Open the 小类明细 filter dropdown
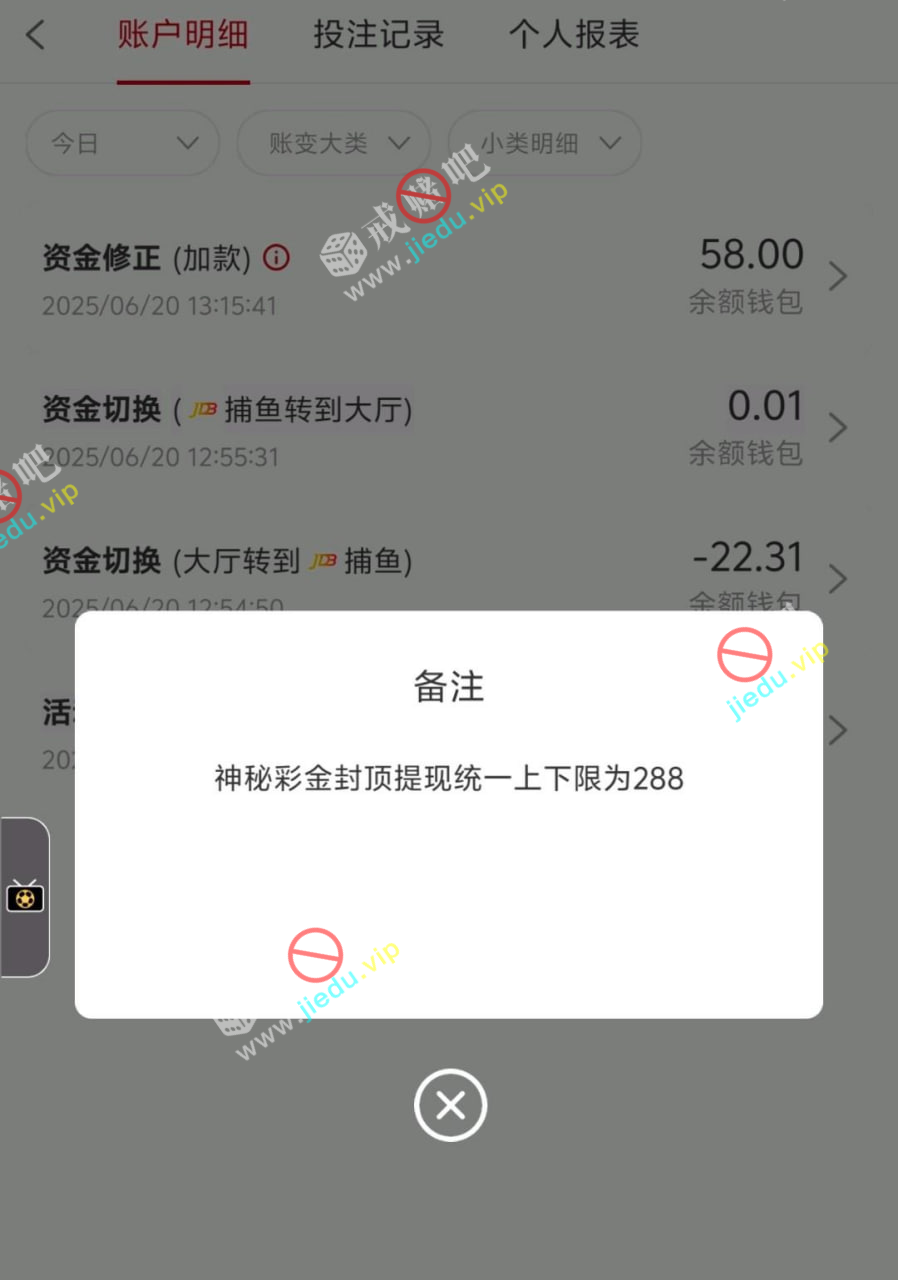 545,144
